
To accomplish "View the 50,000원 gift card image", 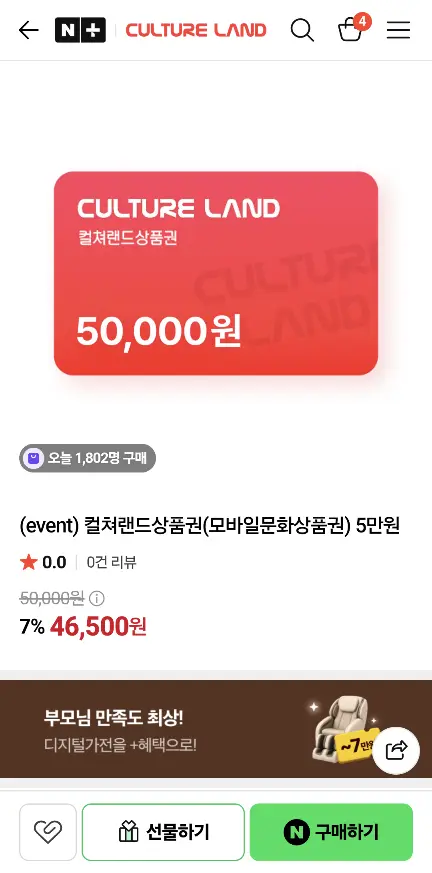I will pyautogui.click(x=216, y=273).
